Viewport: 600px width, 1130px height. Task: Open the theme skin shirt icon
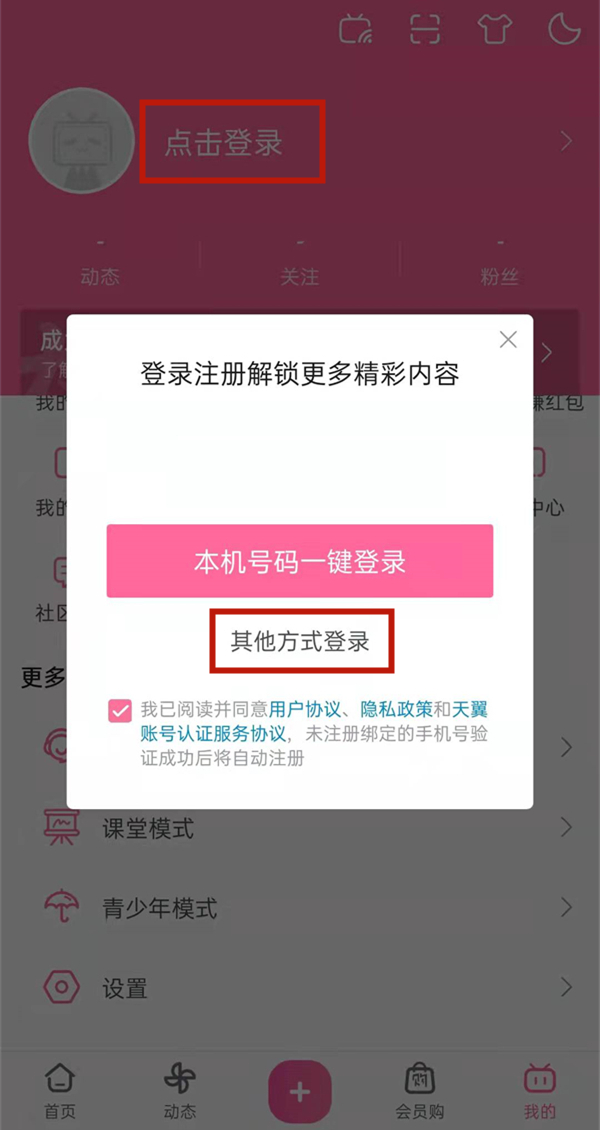coord(494,30)
